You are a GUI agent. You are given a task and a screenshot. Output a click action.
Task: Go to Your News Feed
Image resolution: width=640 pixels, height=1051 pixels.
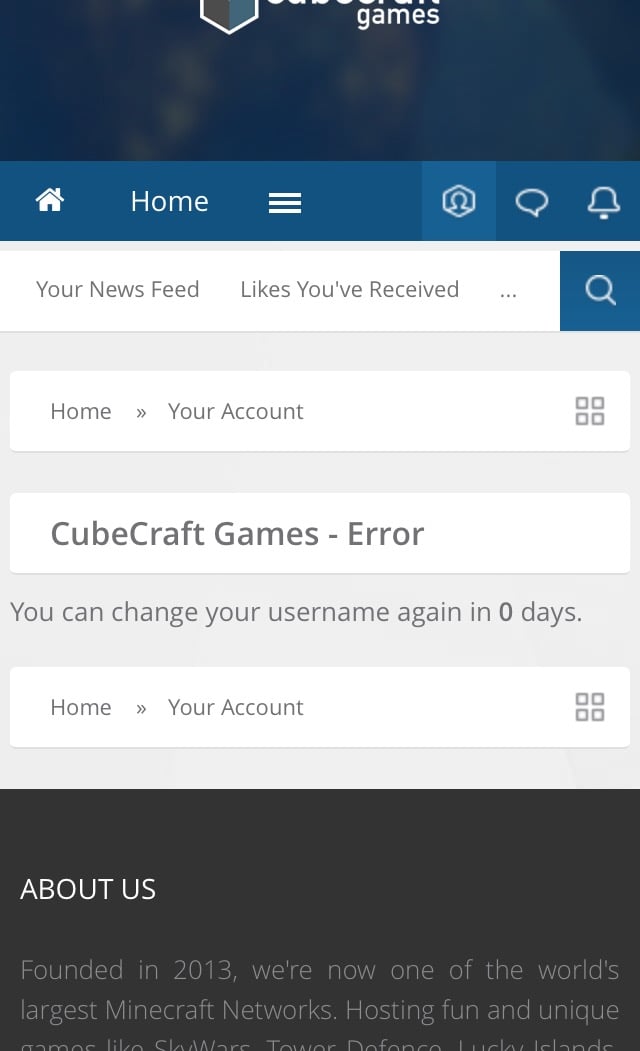pyautogui.click(x=118, y=290)
